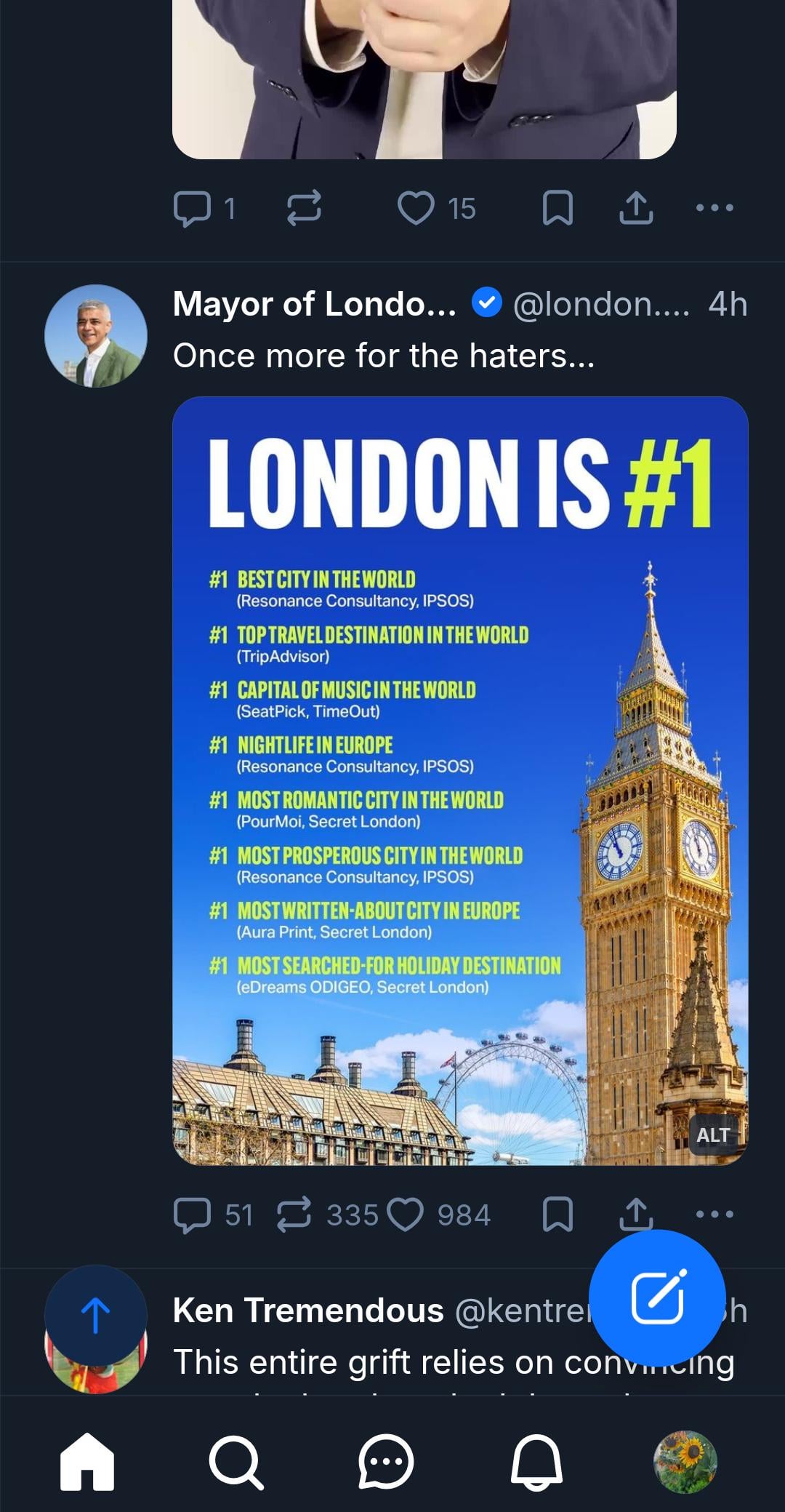The height and width of the screenshot is (1512, 785).
Task: View ALT text of the London image
Action: (x=712, y=1135)
